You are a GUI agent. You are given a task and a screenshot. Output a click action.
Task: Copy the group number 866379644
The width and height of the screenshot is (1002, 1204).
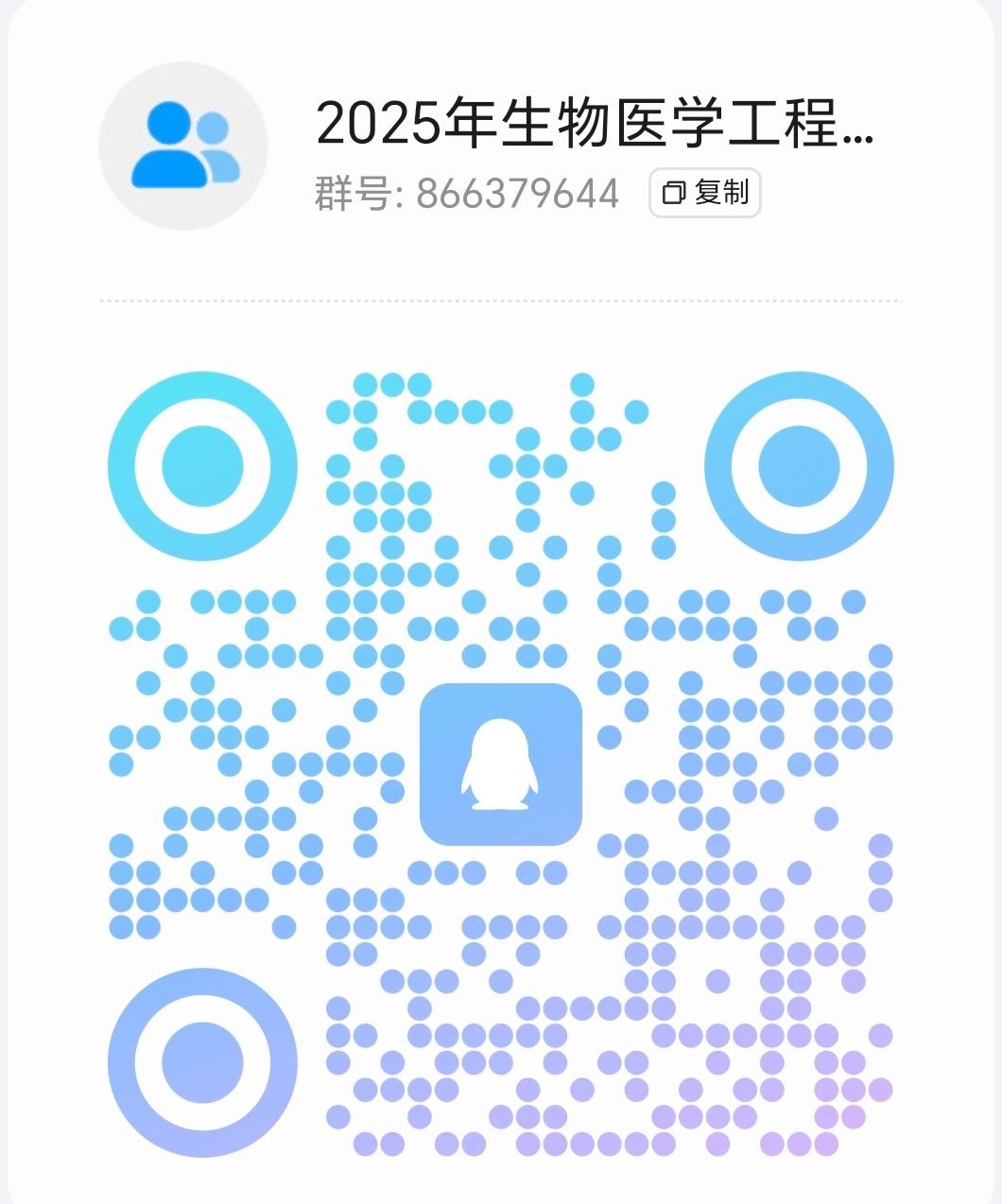(x=705, y=193)
